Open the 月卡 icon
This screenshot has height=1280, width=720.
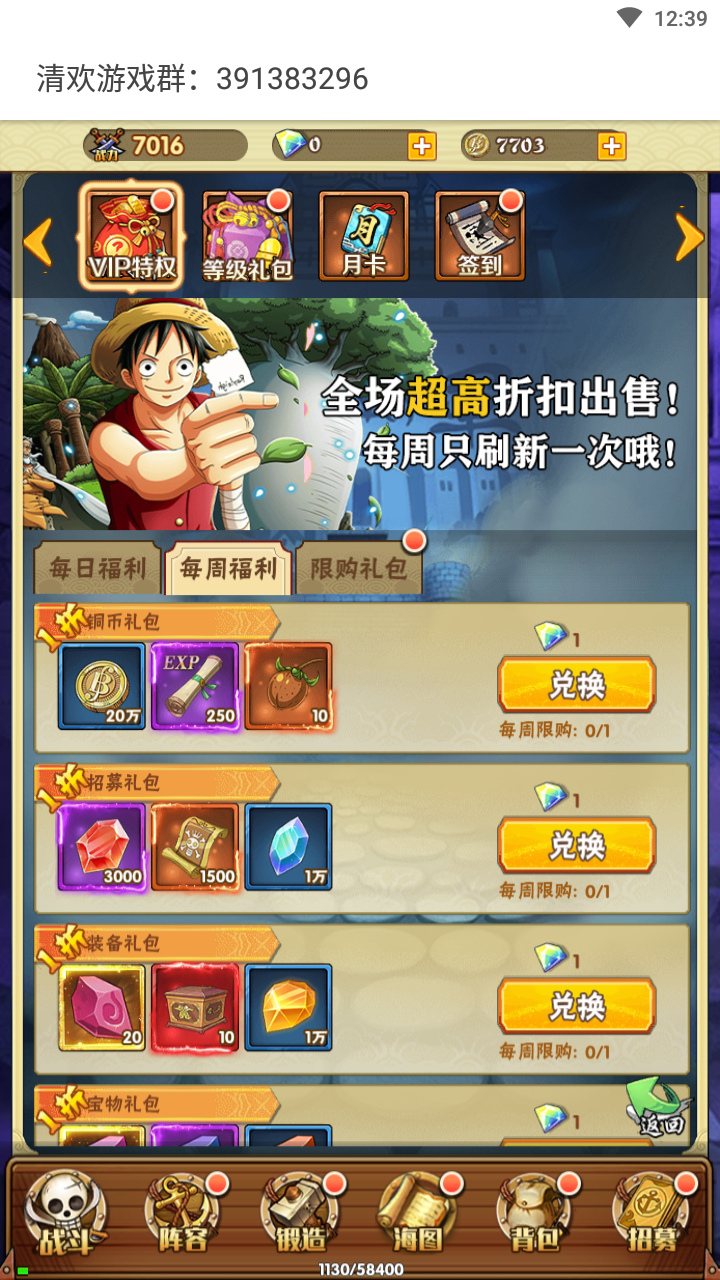[x=363, y=236]
